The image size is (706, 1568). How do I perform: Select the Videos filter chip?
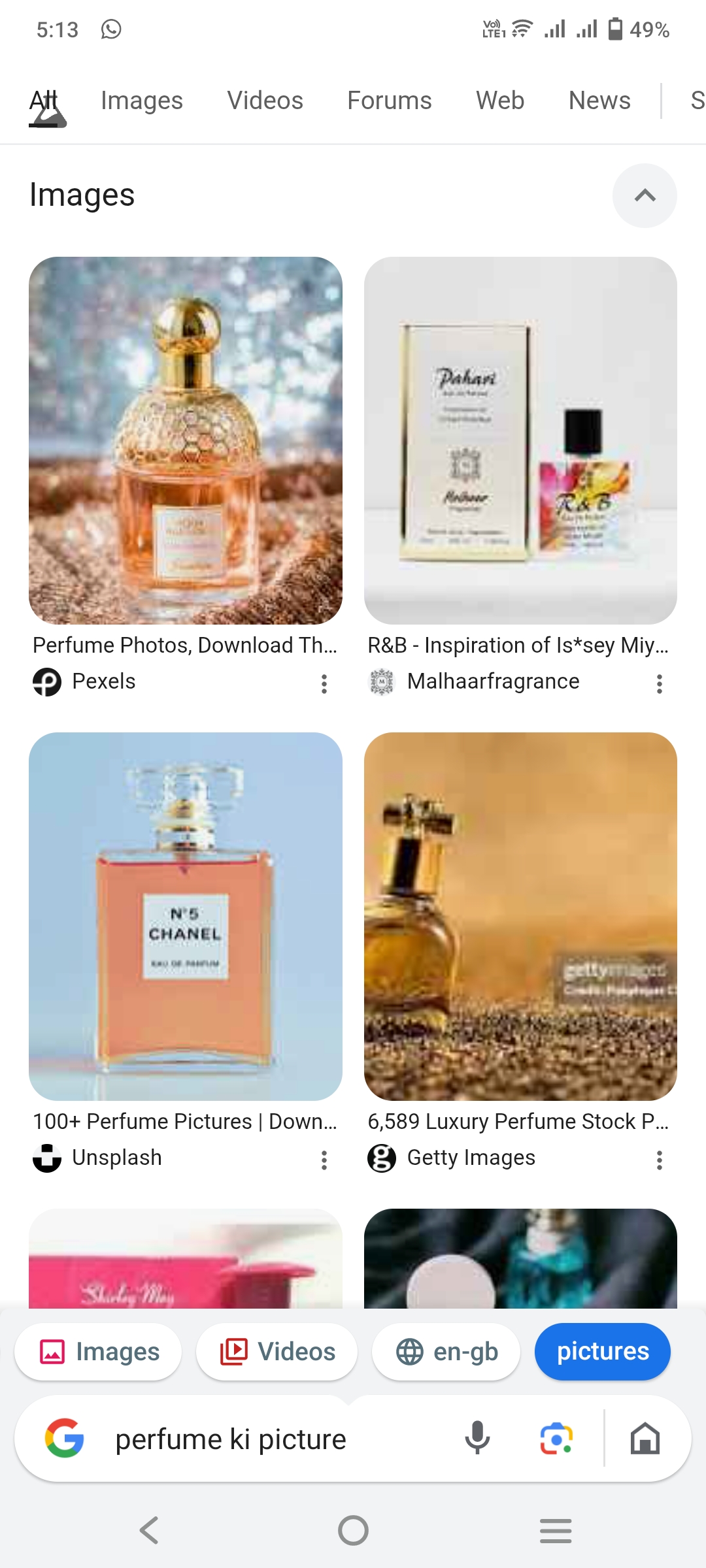pos(277,1352)
